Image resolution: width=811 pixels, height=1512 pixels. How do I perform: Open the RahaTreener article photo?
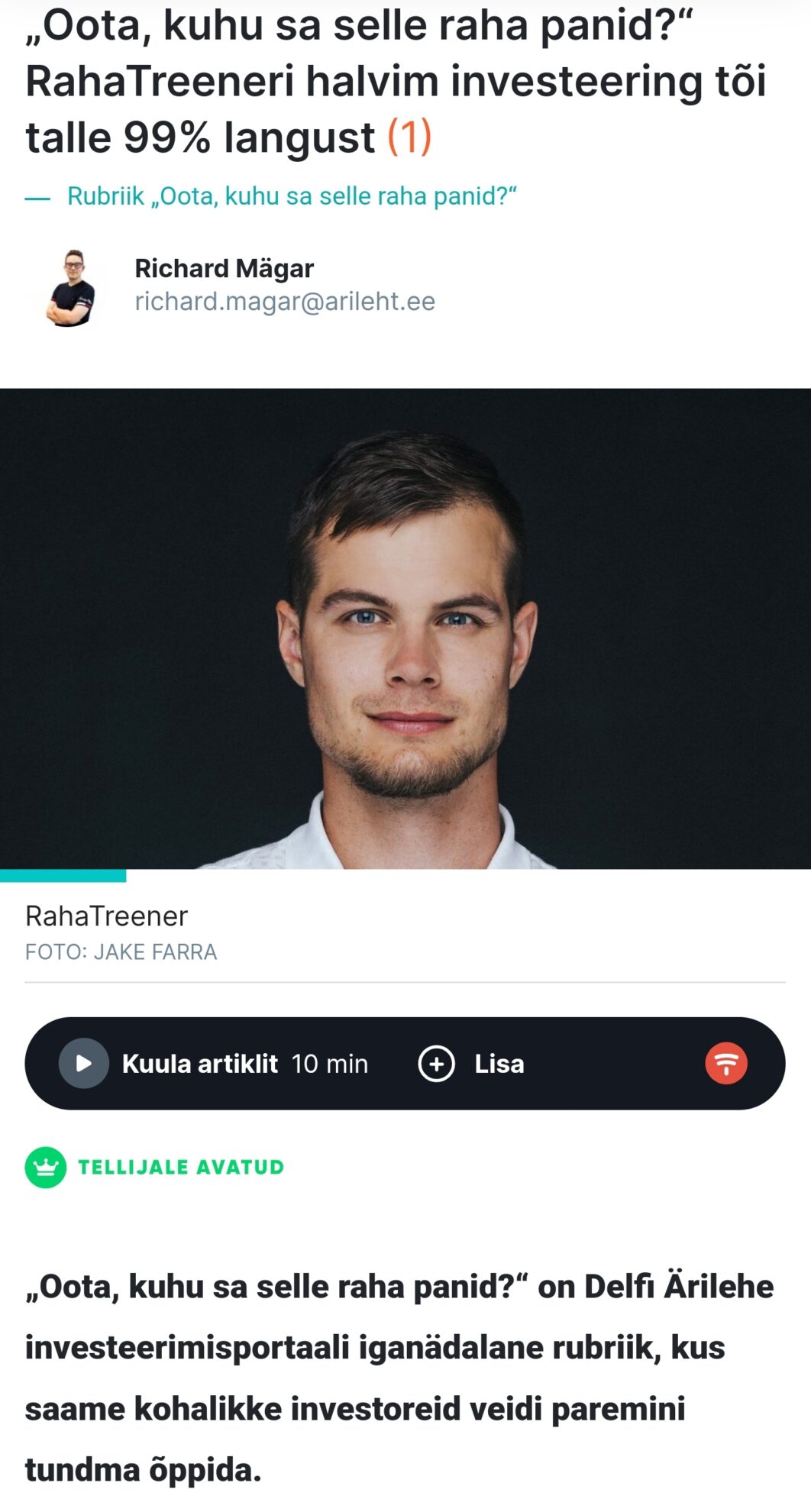coord(405,628)
